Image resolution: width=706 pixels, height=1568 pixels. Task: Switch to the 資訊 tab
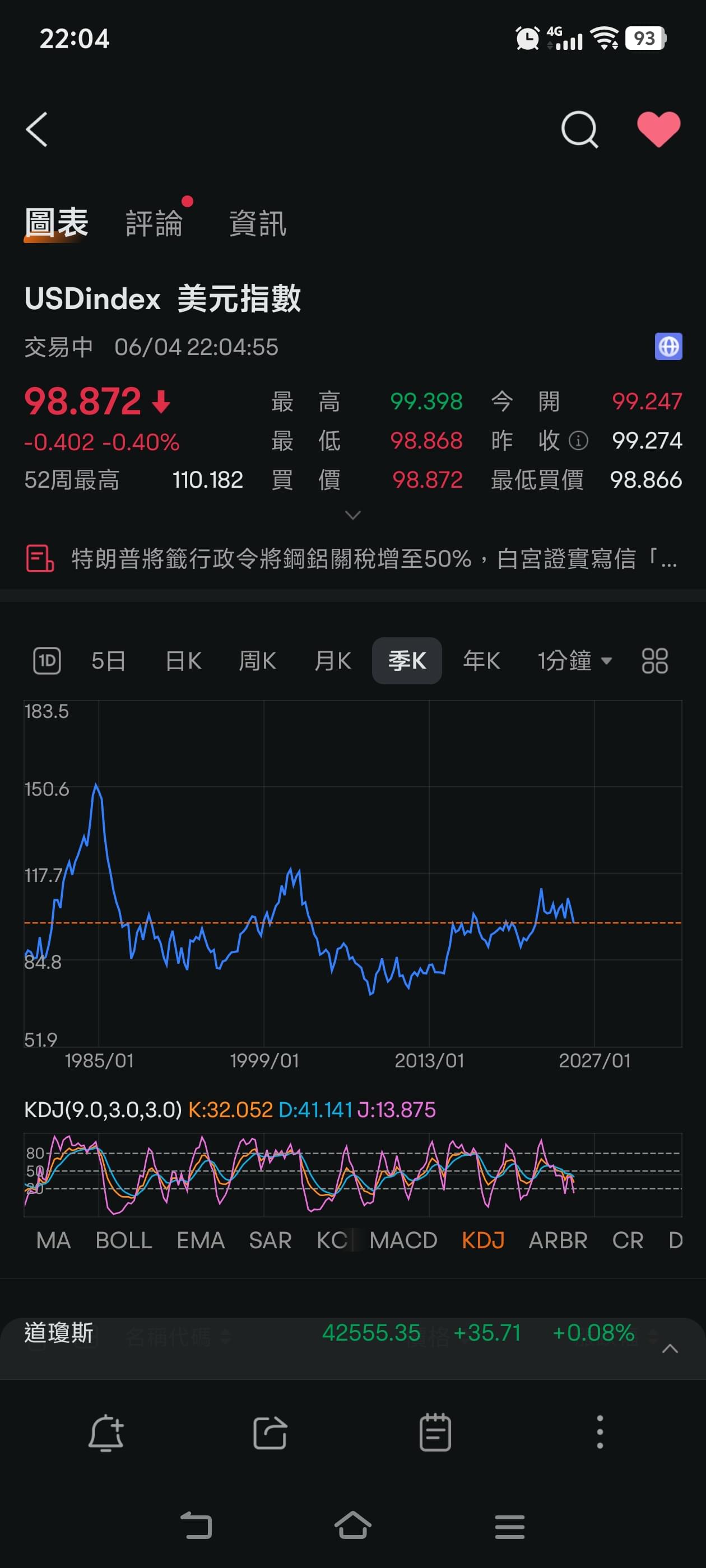[258, 223]
